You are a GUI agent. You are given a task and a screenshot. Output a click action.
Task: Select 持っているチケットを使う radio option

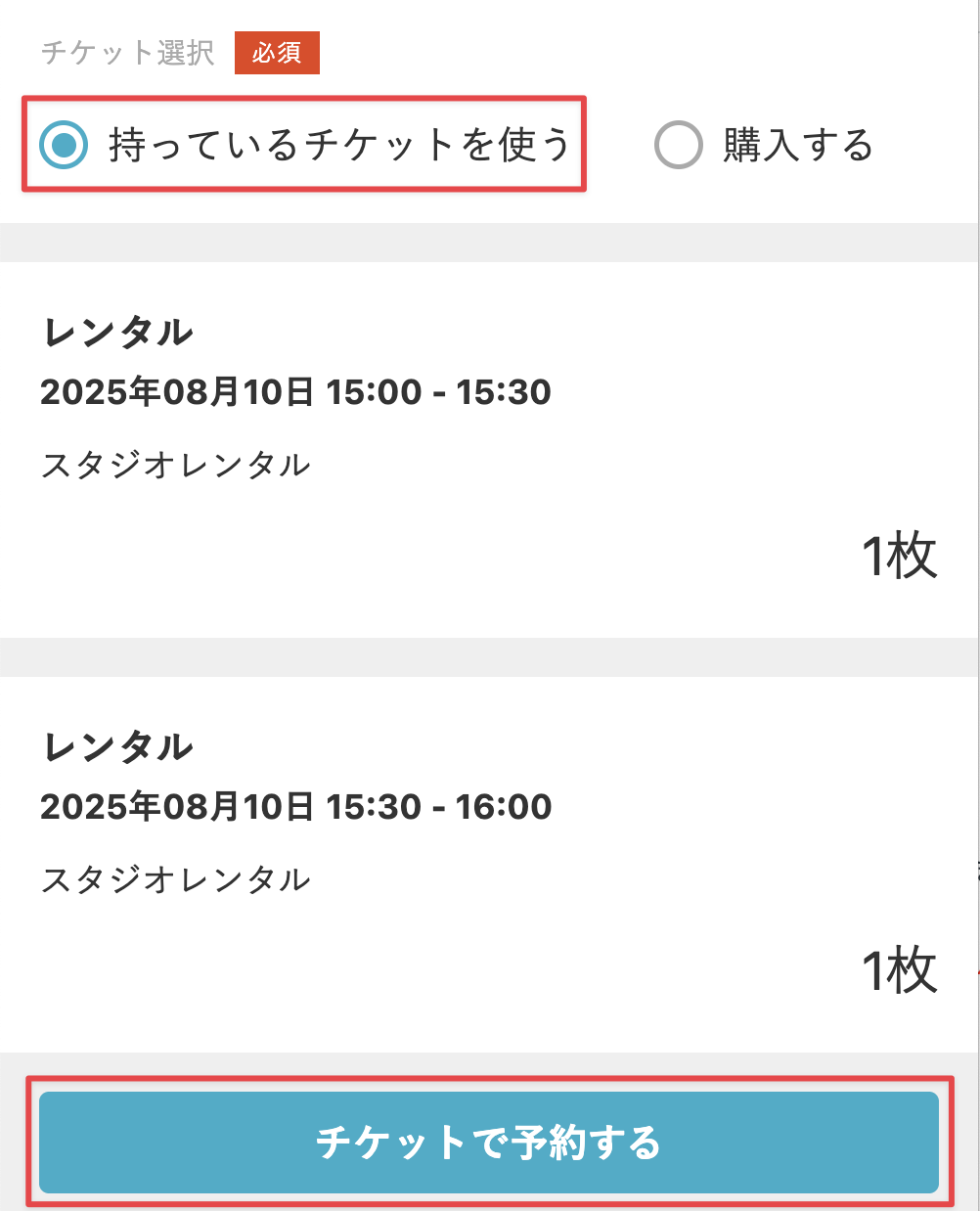click(65, 146)
